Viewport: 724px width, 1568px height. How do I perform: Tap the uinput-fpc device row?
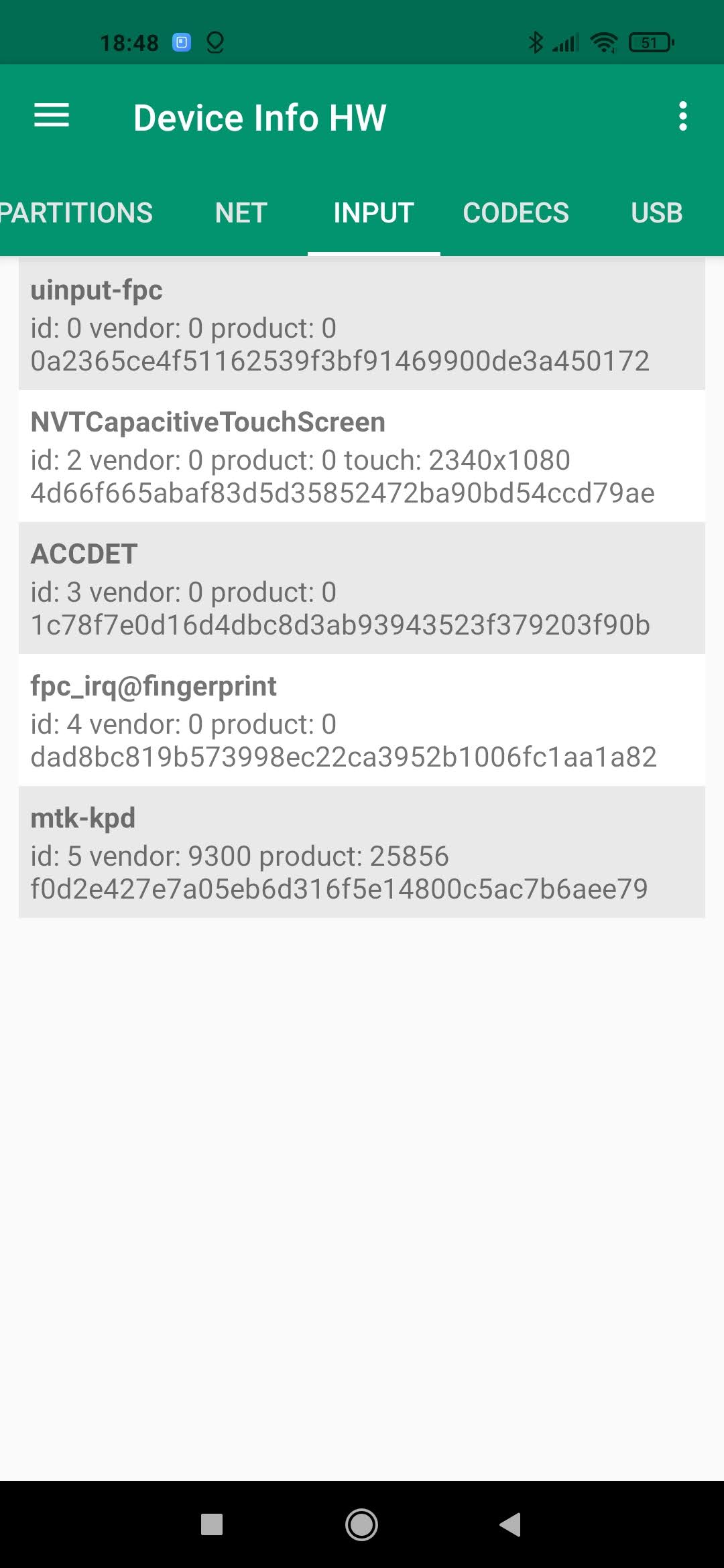(362, 324)
